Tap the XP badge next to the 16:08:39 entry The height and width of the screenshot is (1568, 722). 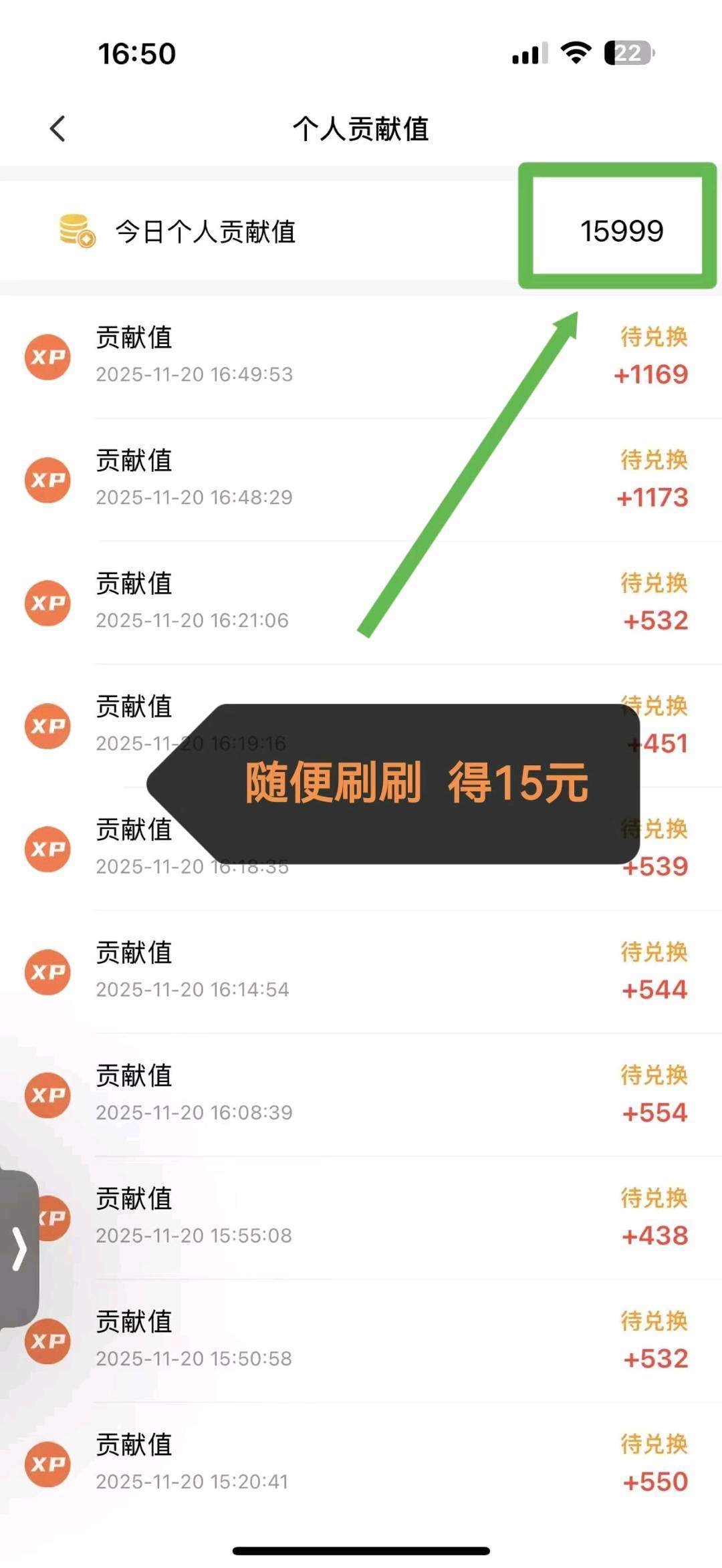coord(48,1094)
